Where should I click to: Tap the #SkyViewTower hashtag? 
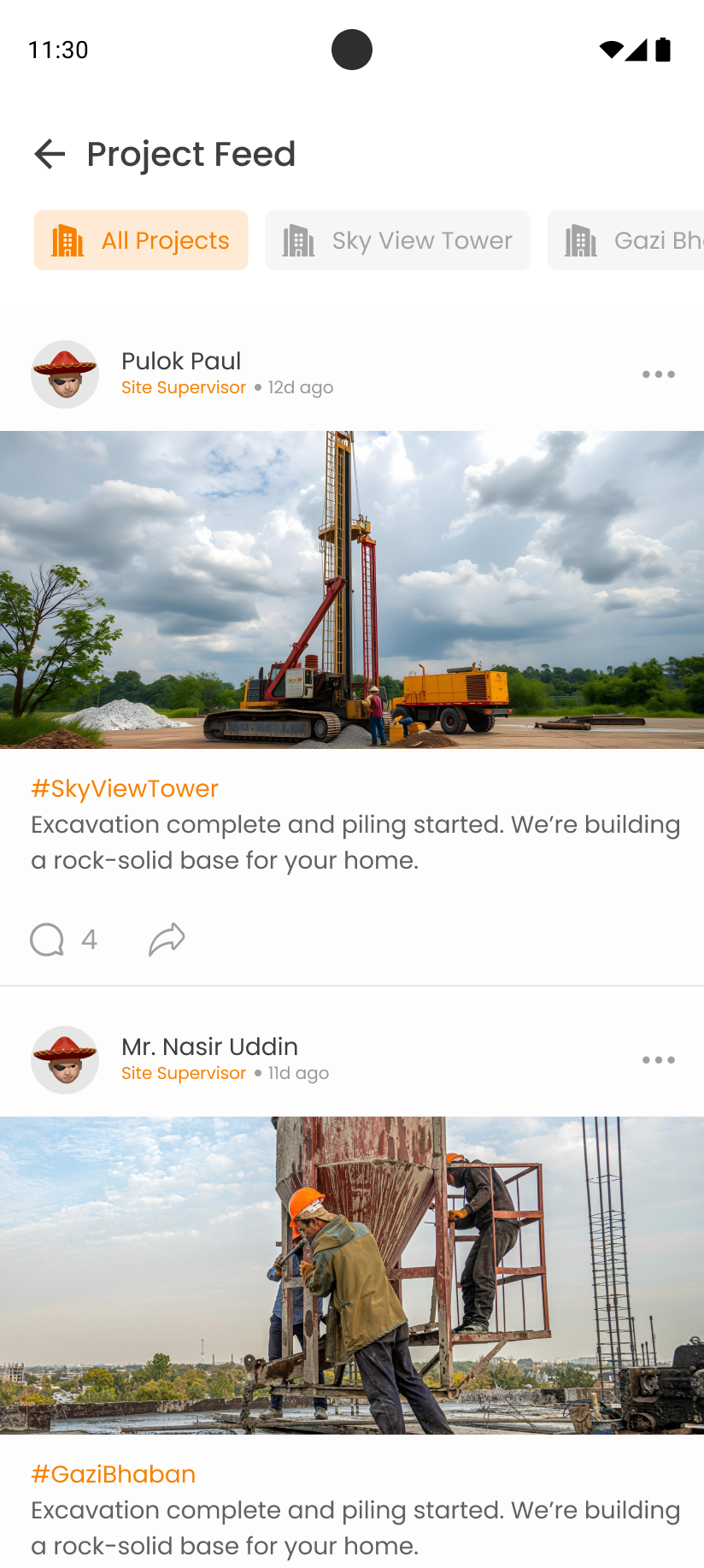point(125,788)
